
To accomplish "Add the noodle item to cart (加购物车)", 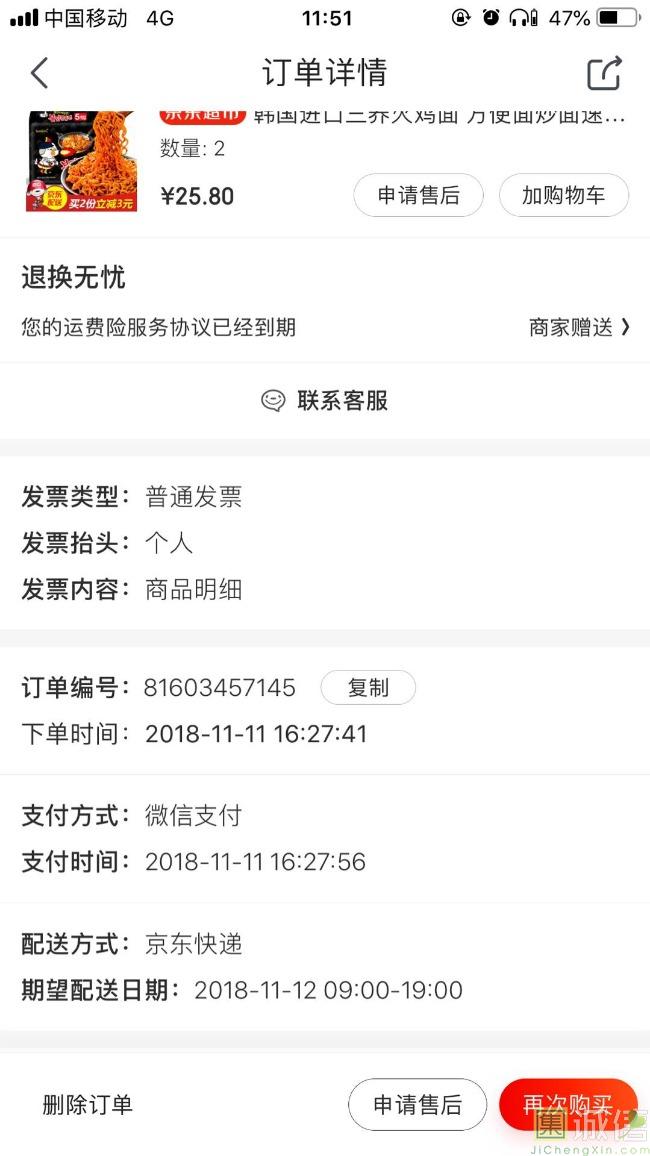I will (563, 195).
